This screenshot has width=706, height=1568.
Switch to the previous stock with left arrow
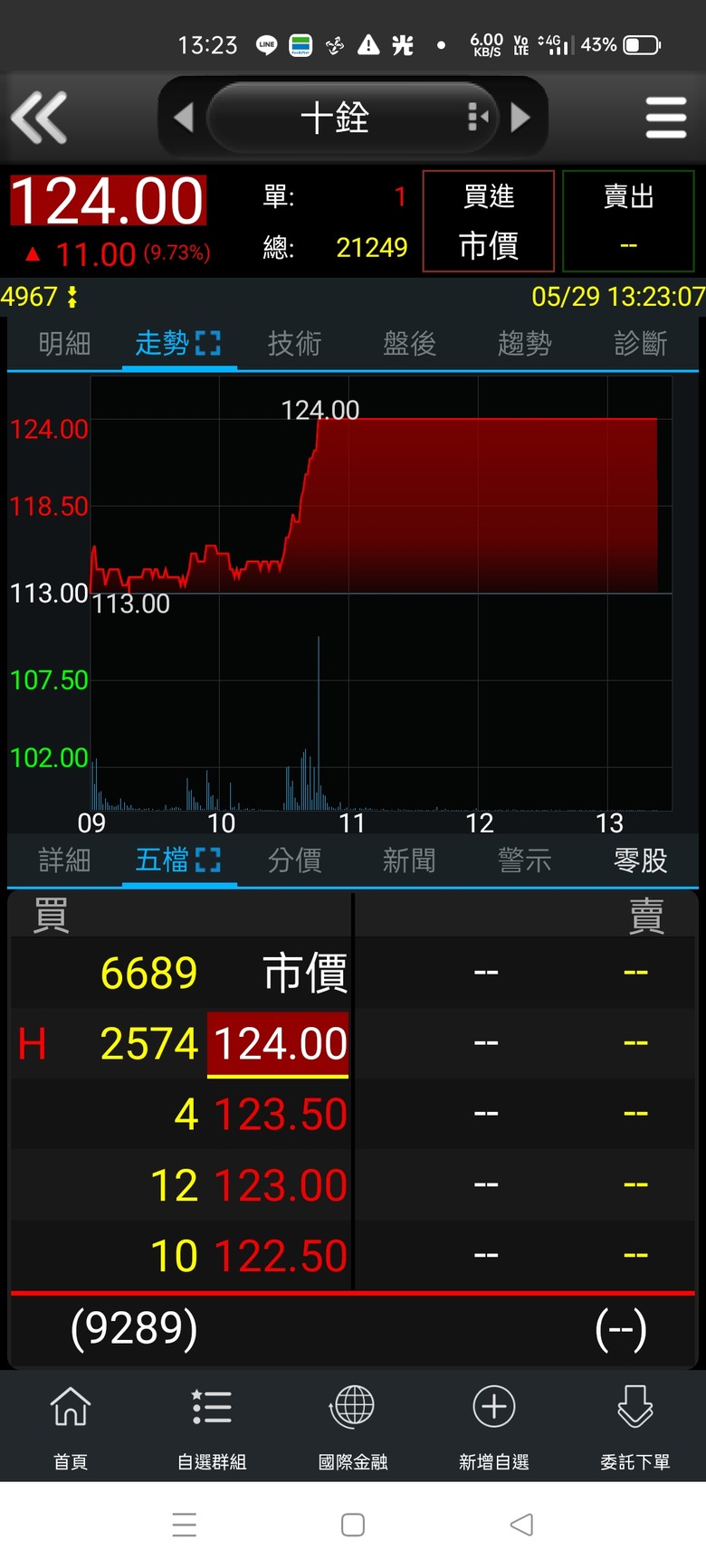[x=184, y=118]
